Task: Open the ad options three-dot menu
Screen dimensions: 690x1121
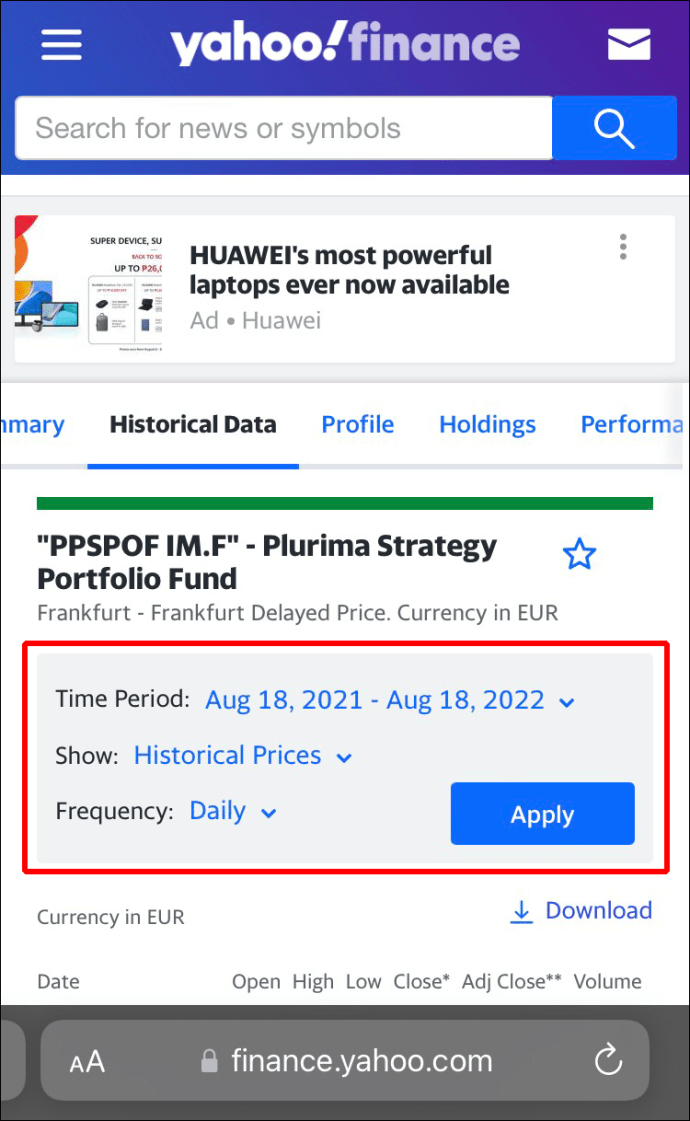Action: [623, 247]
